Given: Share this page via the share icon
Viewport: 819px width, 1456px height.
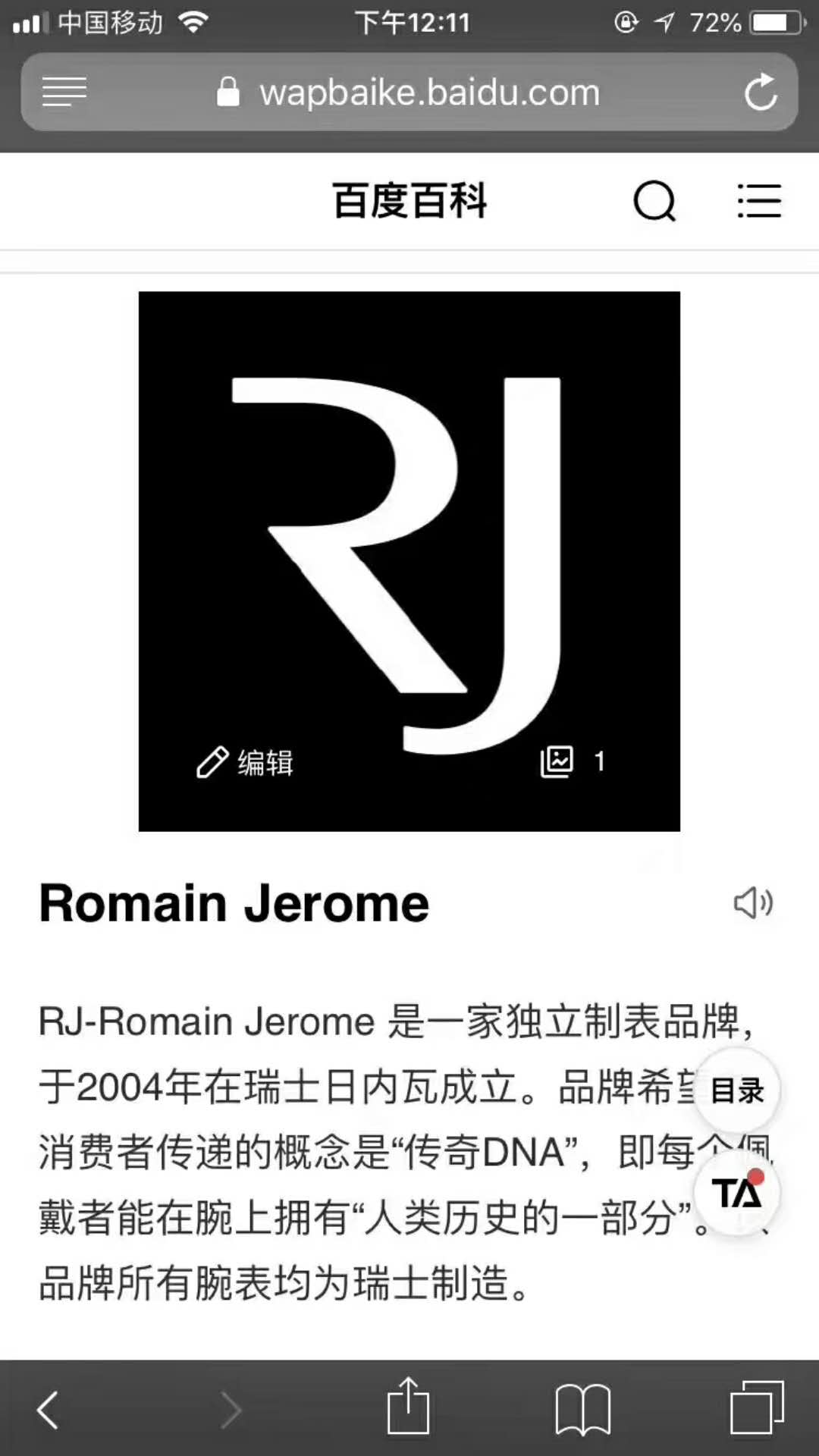Looking at the screenshot, I should pos(408,1407).
